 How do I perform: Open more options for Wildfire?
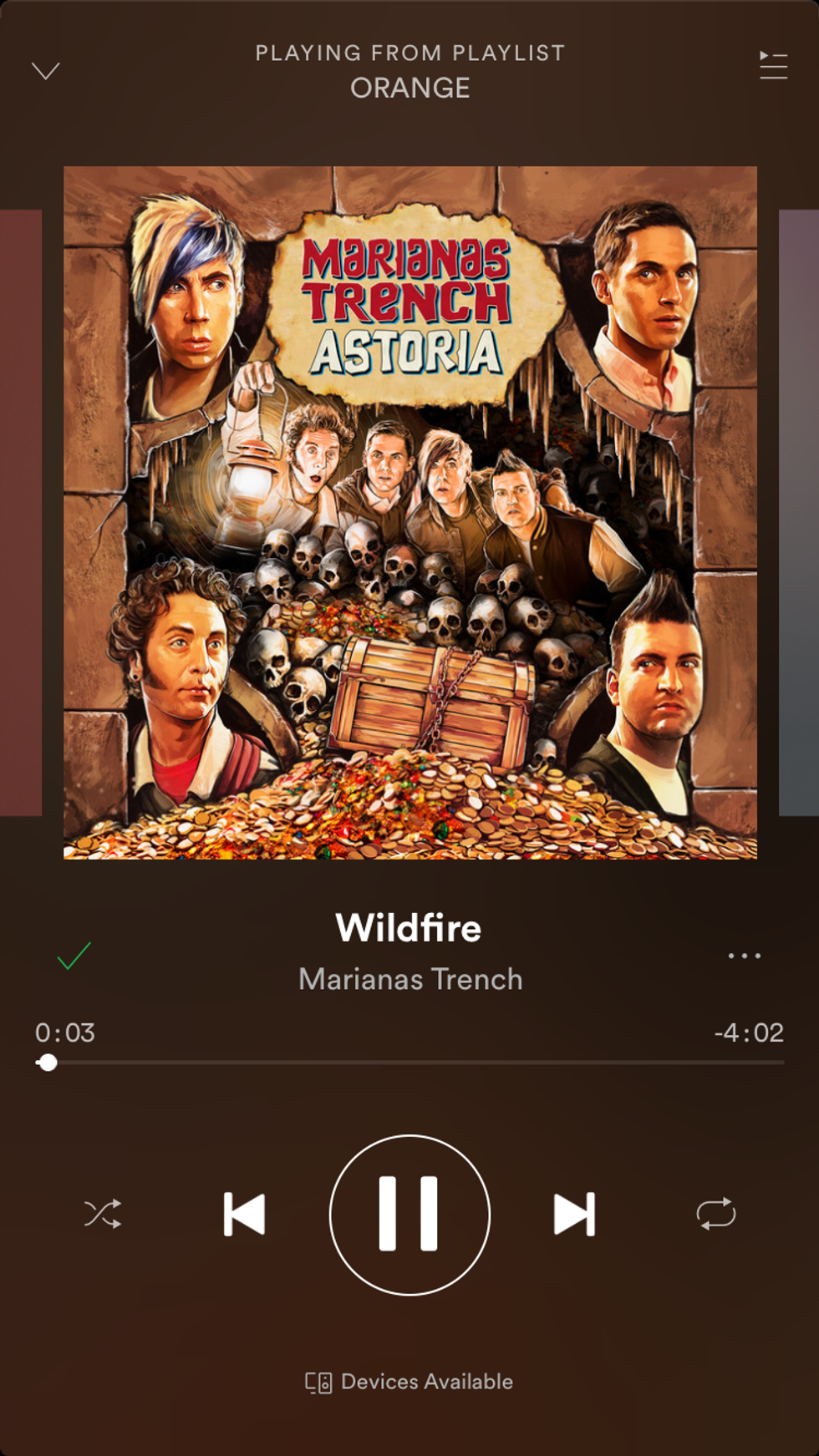pos(744,956)
